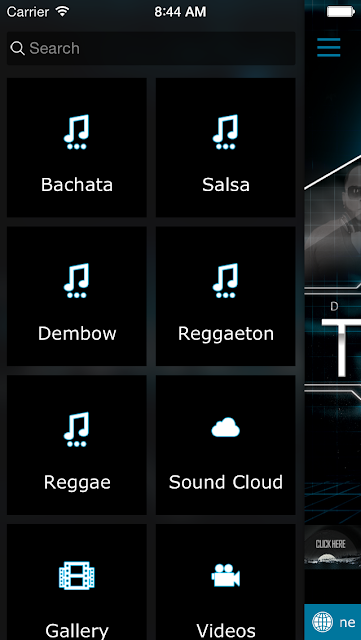
Task: Select the Reggaeton tile
Action: click(x=225, y=296)
